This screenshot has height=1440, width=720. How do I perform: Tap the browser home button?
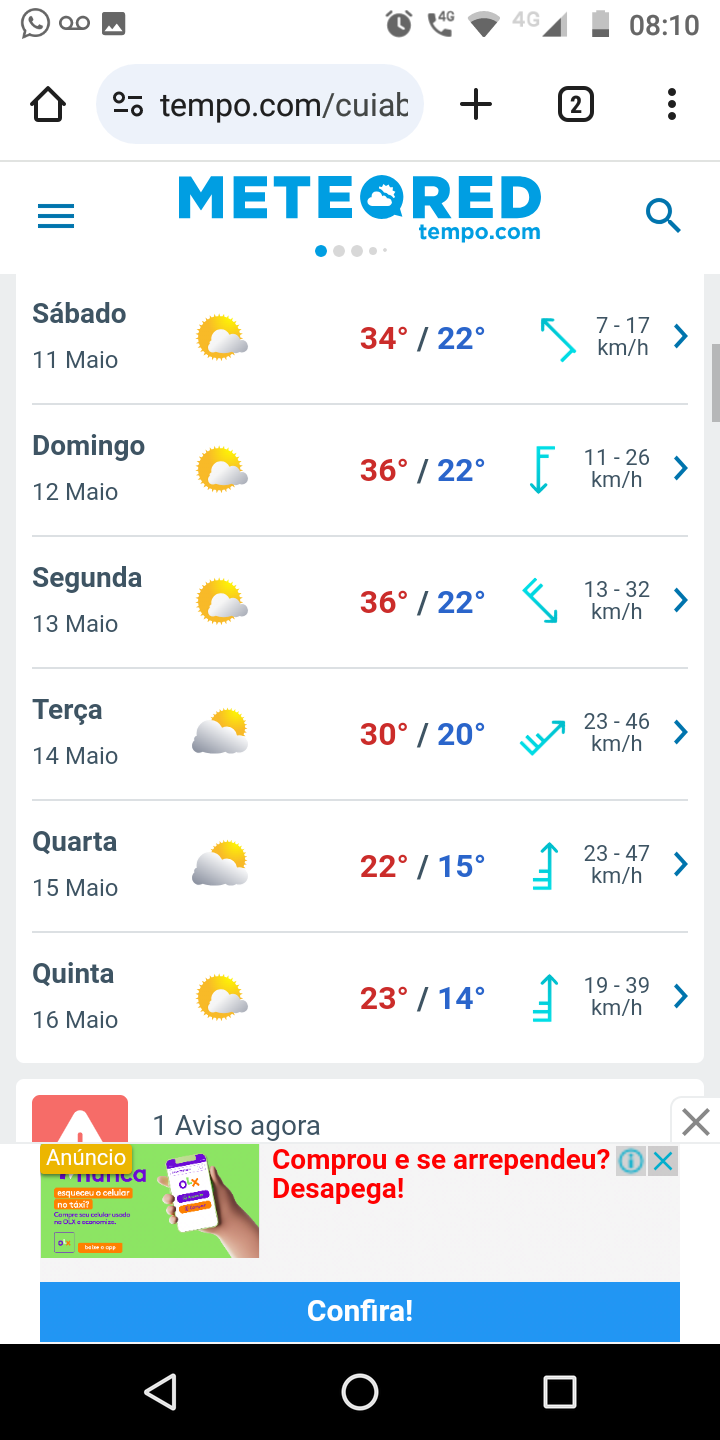(48, 104)
